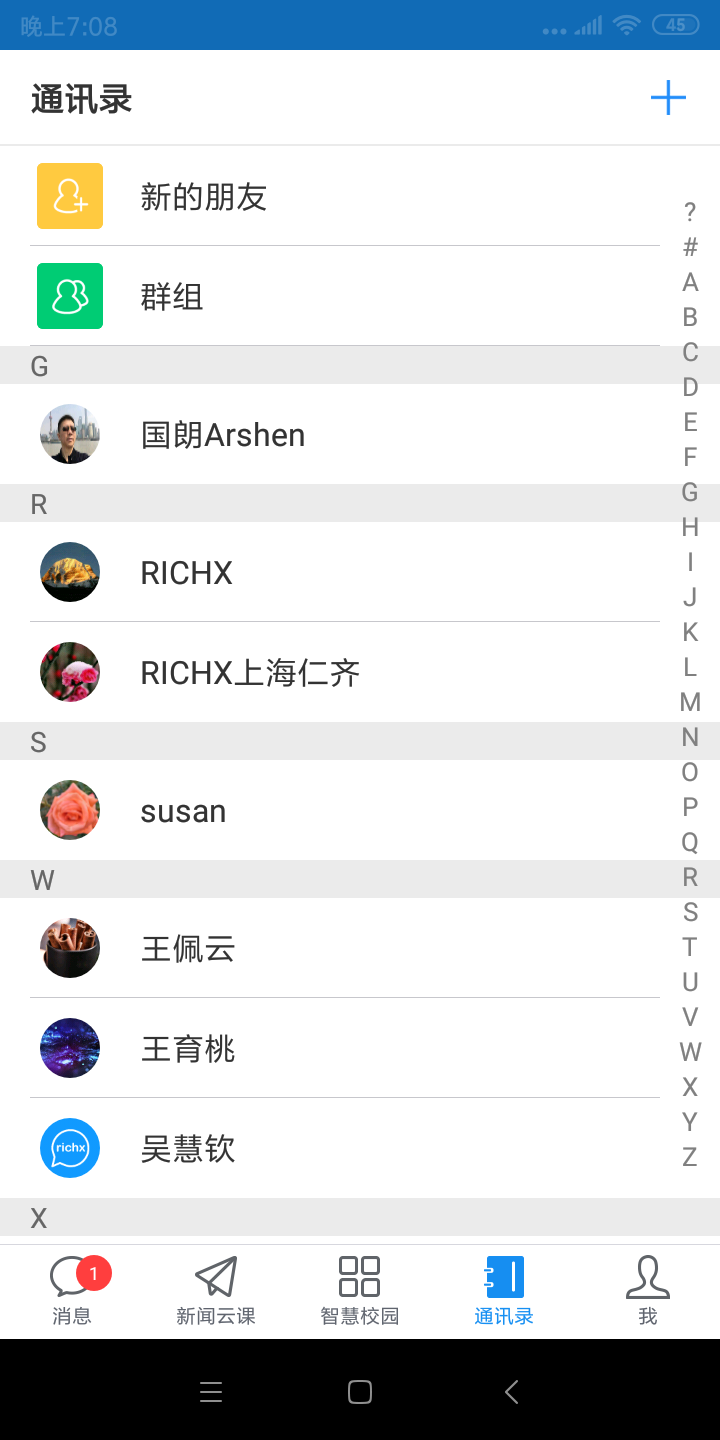Tap the Wi-Fi status bar icon
The width and height of the screenshot is (720, 1440).
point(627,25)
